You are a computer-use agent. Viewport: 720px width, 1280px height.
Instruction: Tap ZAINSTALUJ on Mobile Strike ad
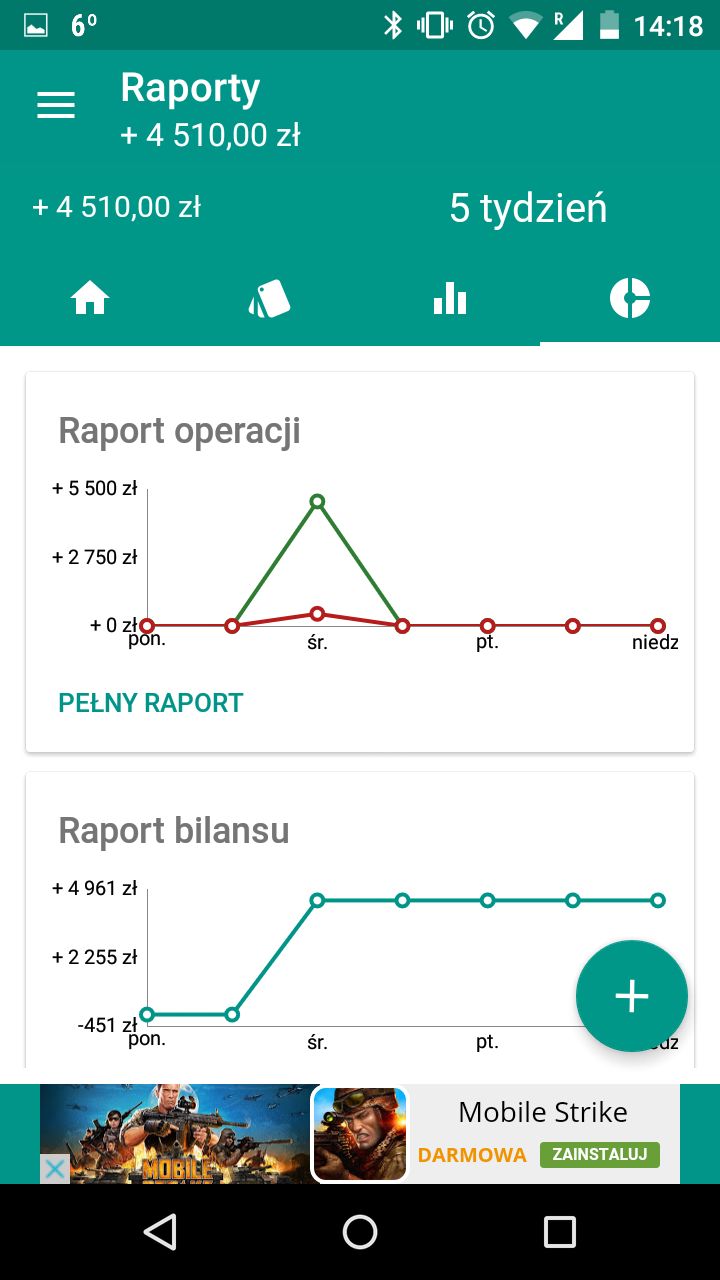[x=599, y=1155]
